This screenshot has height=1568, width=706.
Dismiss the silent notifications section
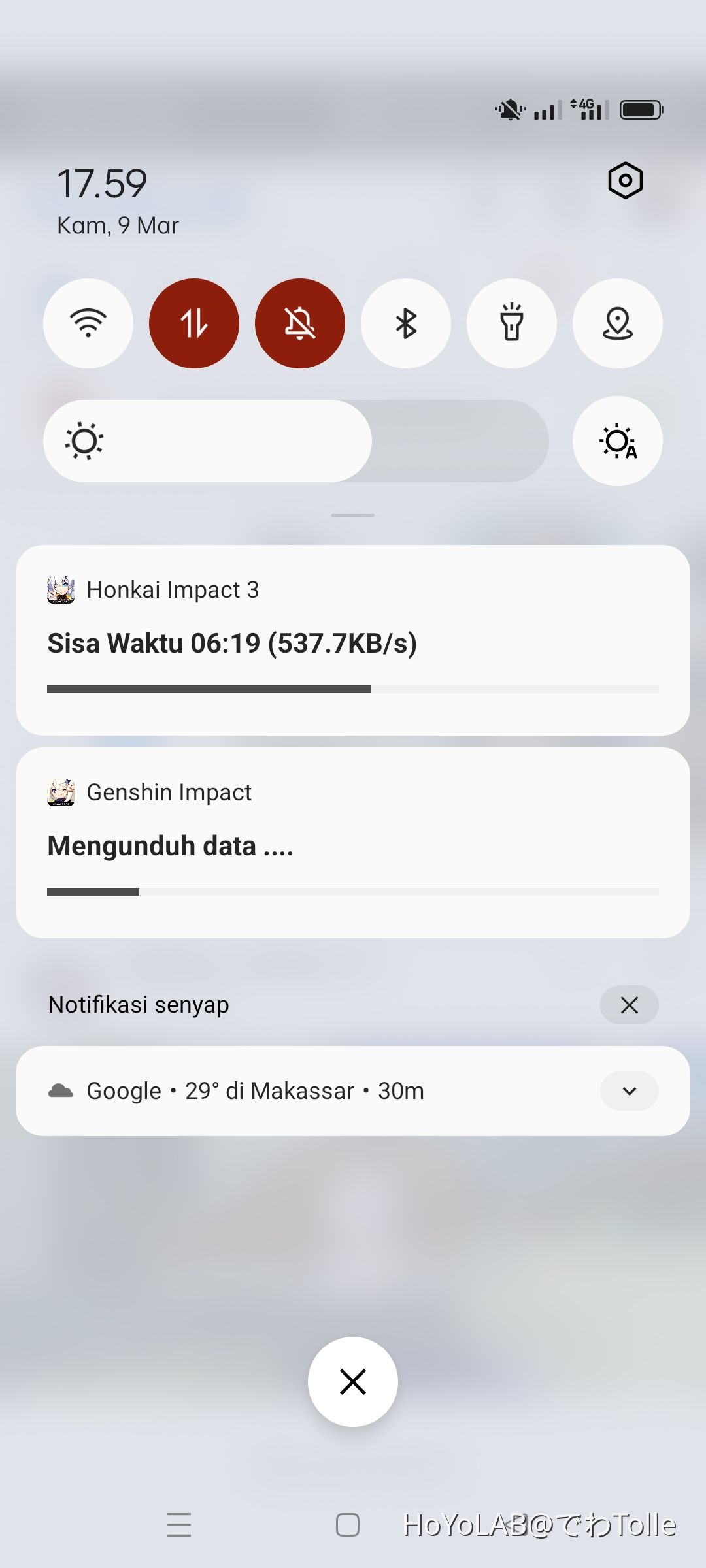629,1005
